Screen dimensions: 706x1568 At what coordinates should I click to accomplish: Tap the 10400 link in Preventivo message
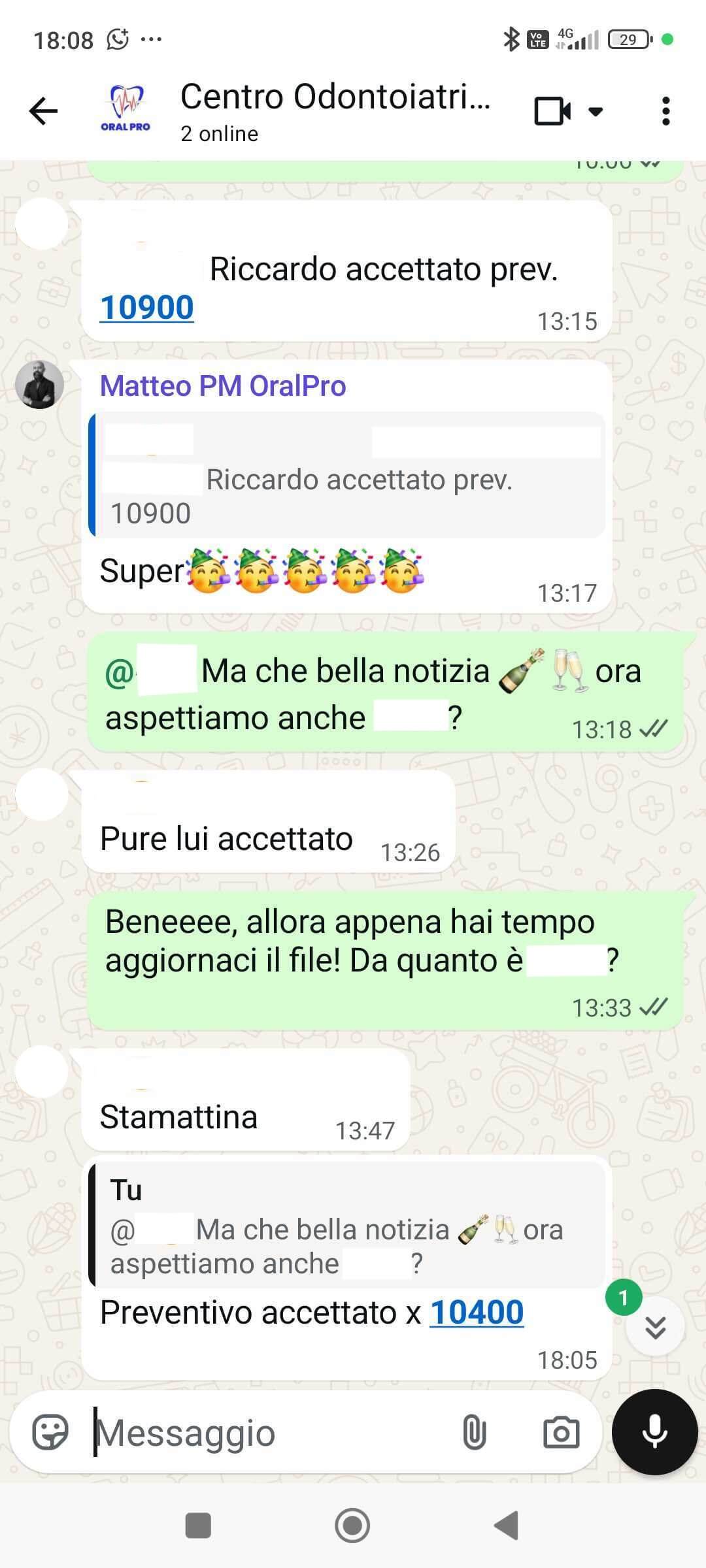coord(477,1313)
